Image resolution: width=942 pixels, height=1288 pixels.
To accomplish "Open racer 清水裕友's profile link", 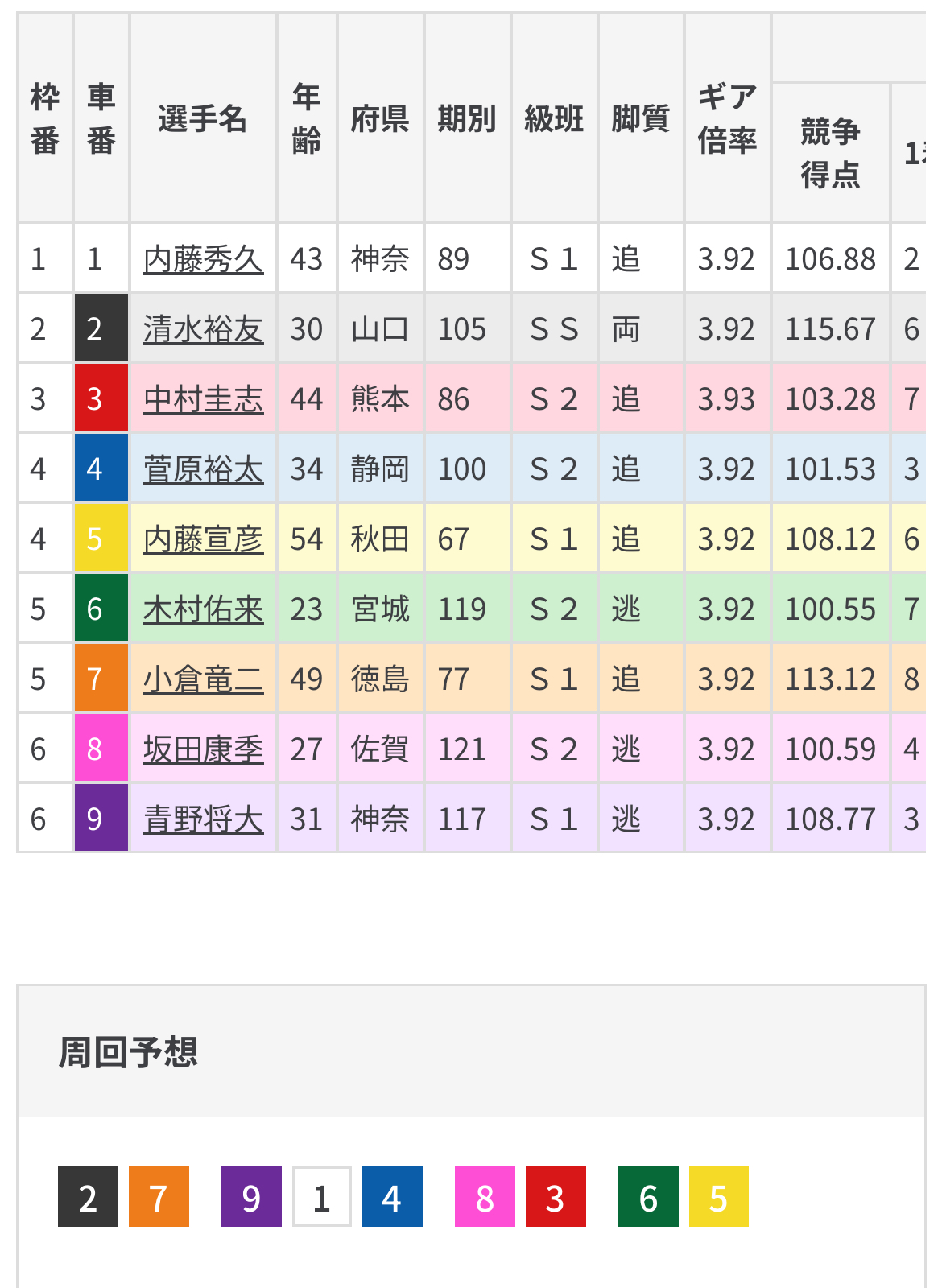I will pyautogui.click(x=203, y=329).
